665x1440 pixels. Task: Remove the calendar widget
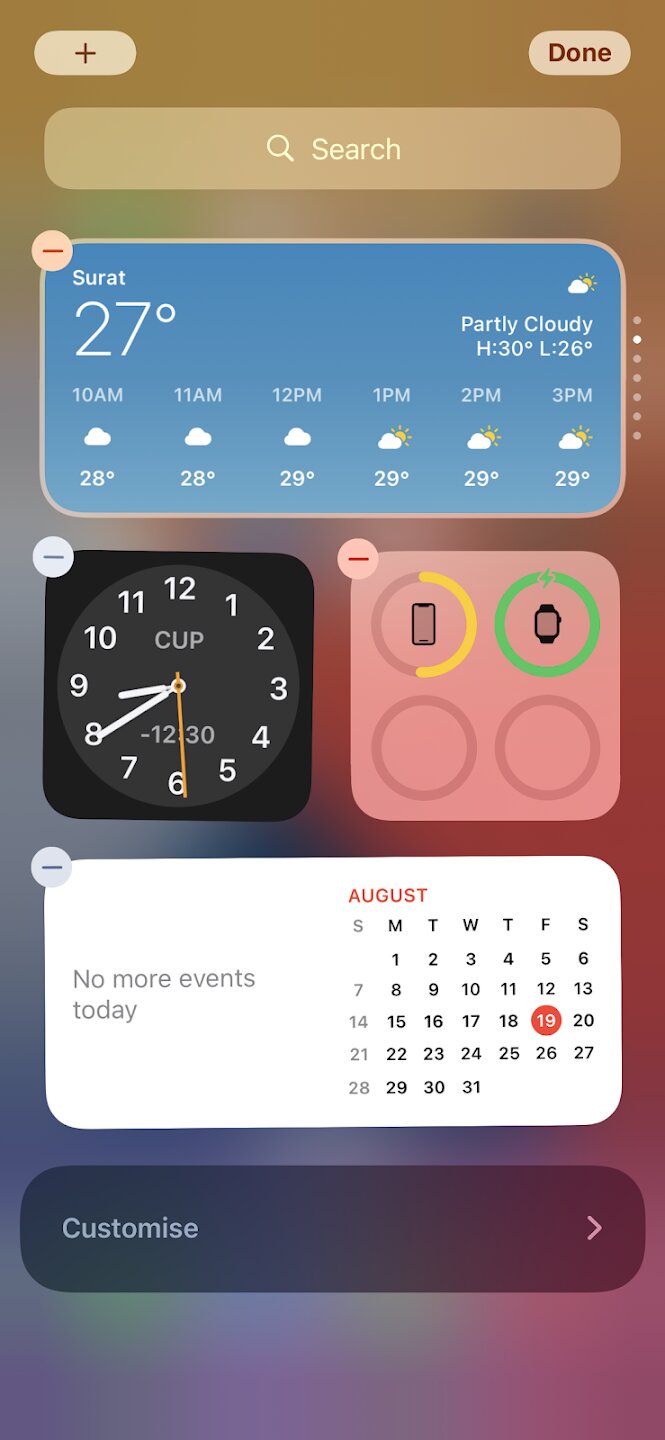click(x=52, y=866)
